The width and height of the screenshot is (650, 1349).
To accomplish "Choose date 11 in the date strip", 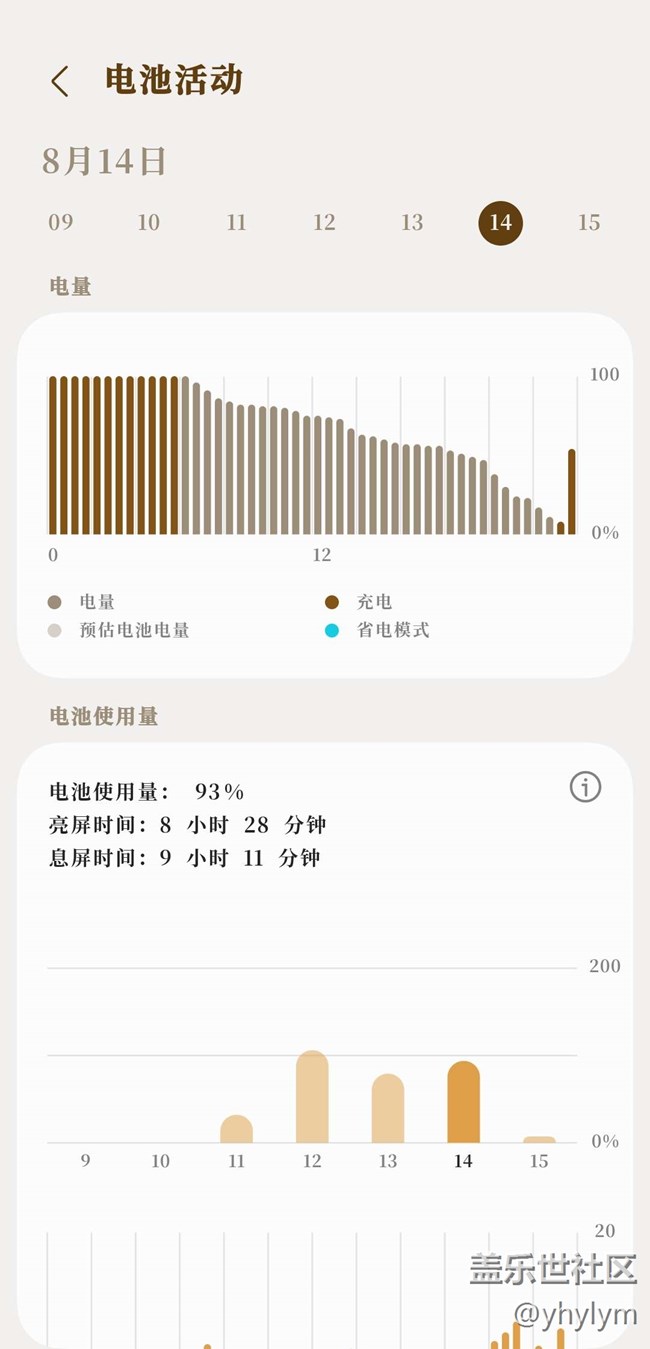I will pos(236,222).
